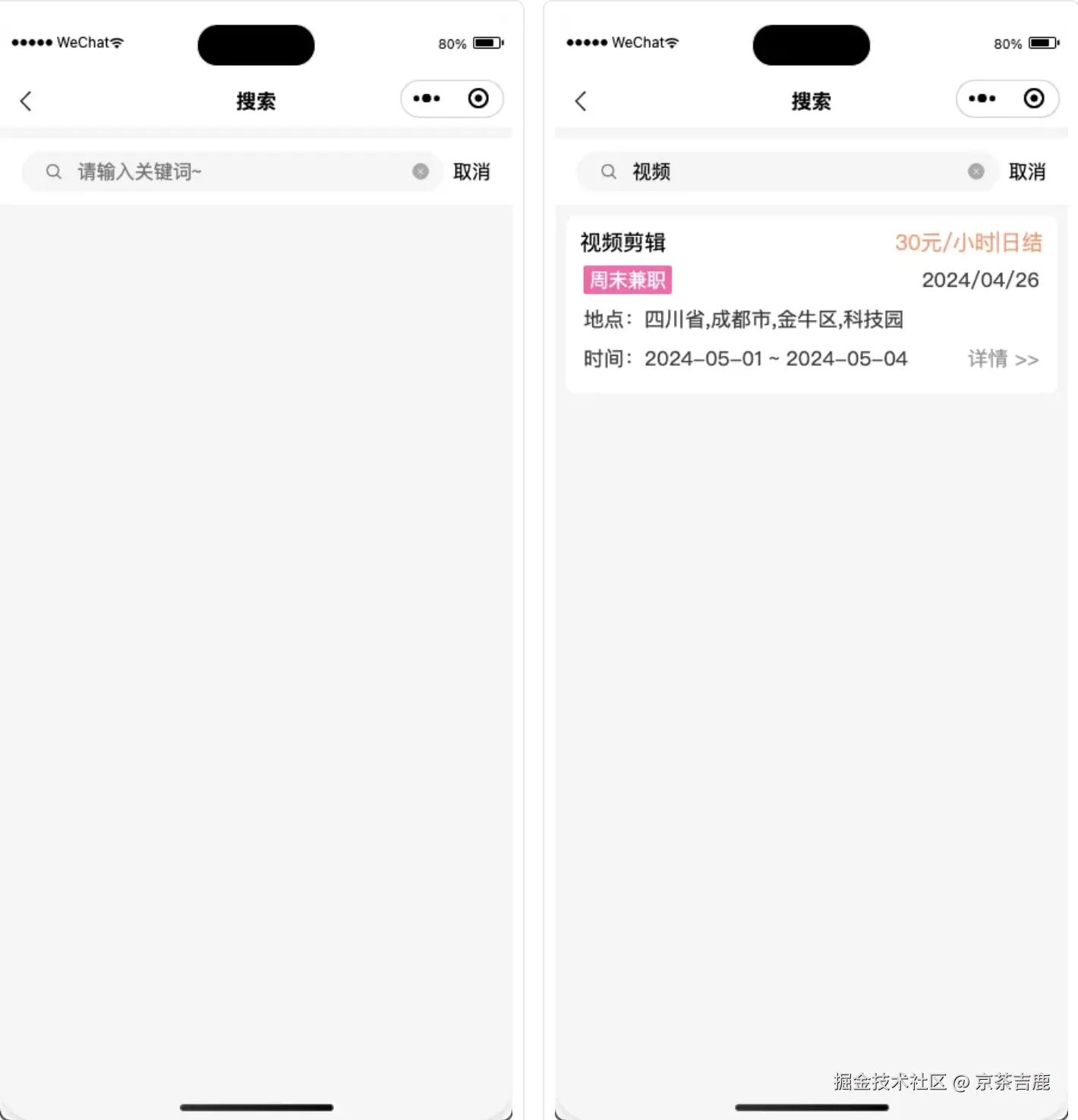Tap the back arrow on the empty search page
The image size is (1078, 1120).
[27, 100]
